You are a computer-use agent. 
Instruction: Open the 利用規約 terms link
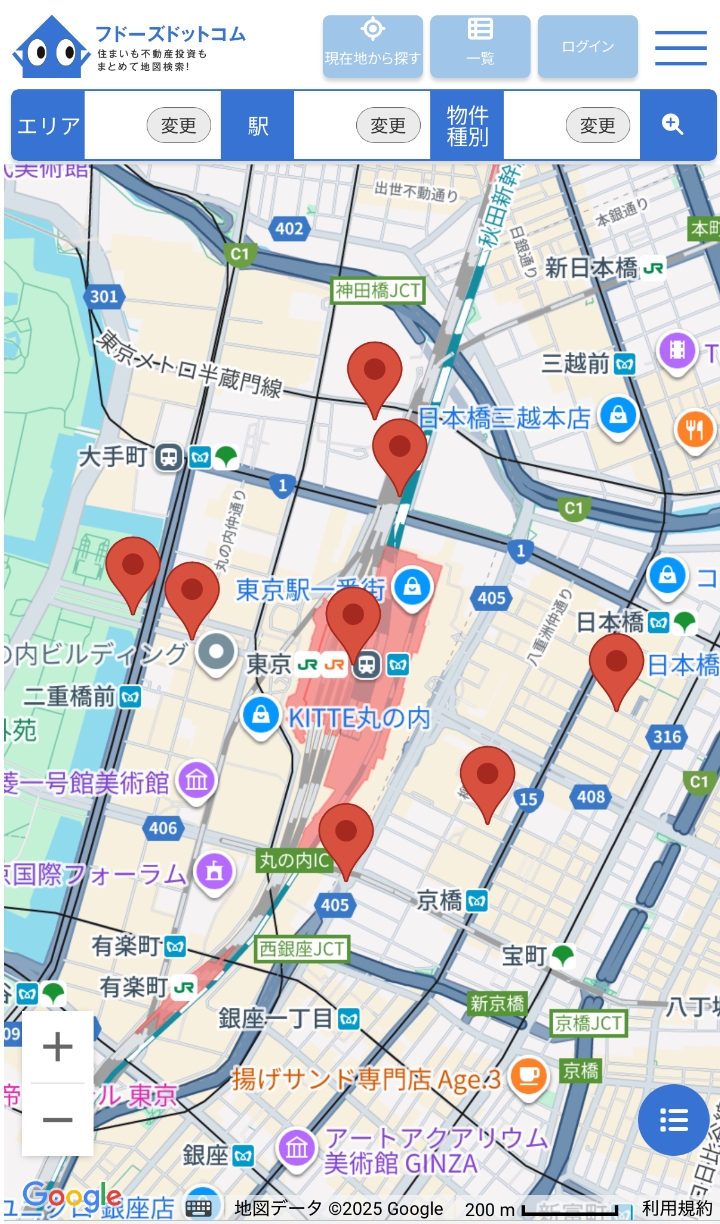coord(677,1209)
